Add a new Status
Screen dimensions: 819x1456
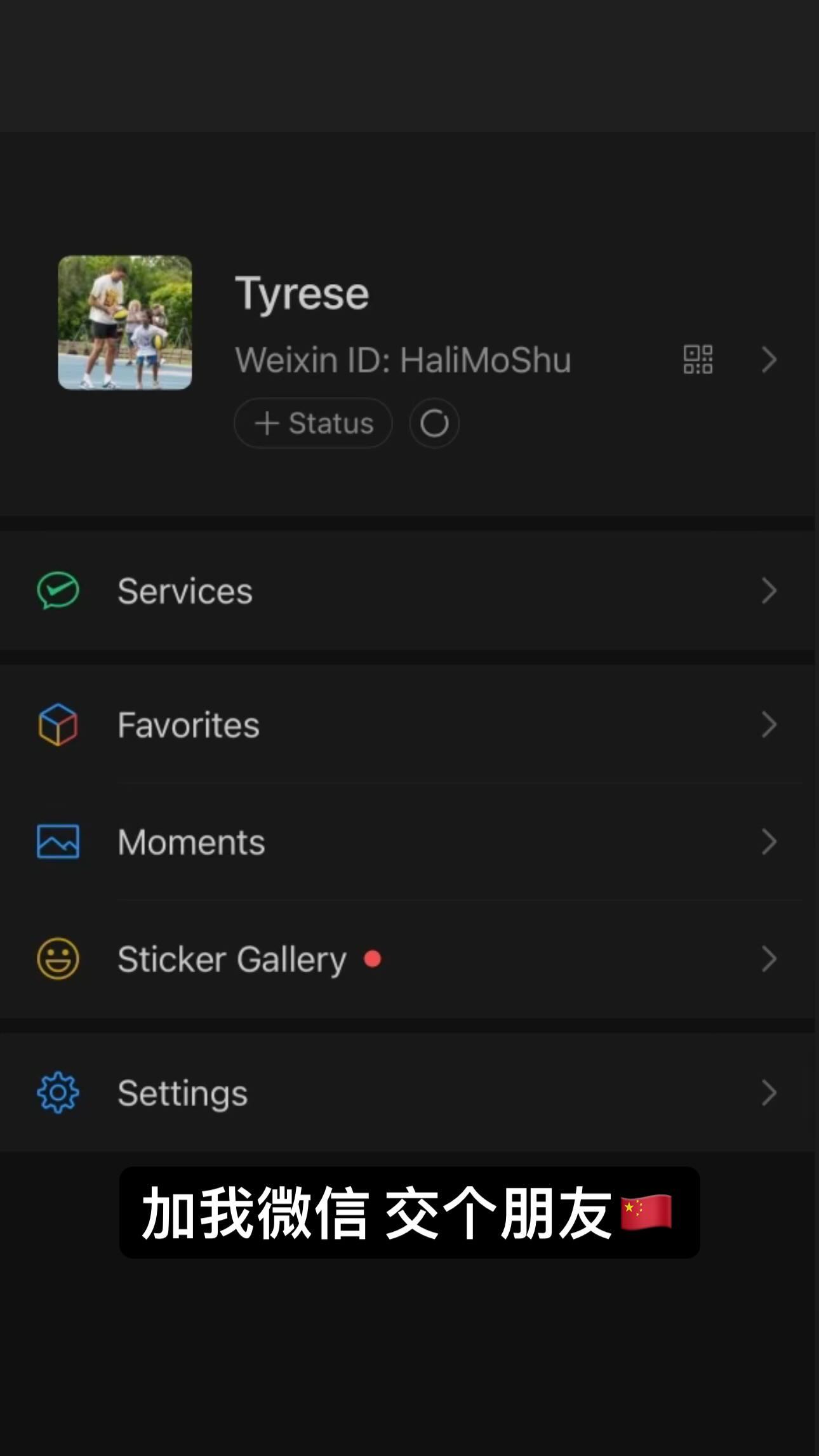(313, 423)
